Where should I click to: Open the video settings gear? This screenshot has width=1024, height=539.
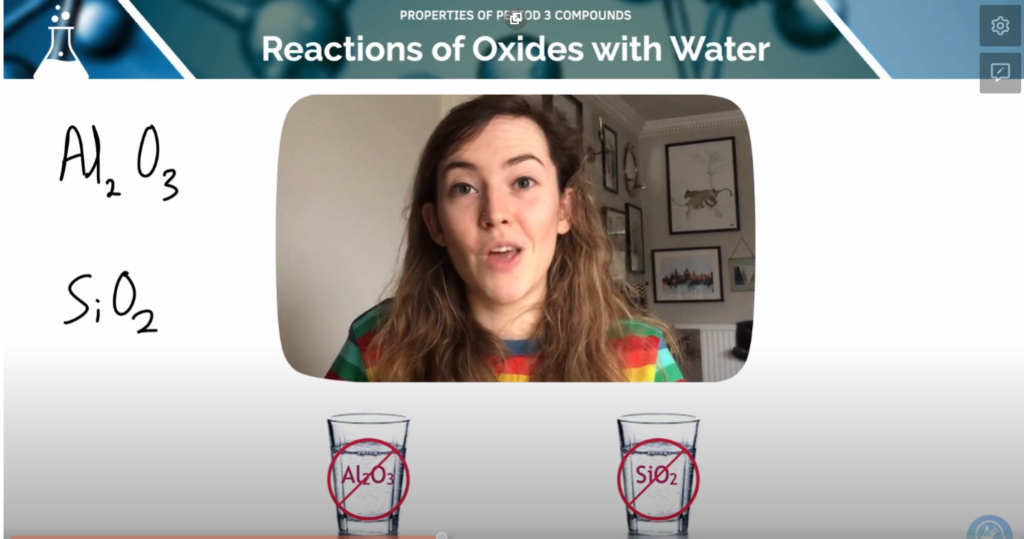point(999,26)
